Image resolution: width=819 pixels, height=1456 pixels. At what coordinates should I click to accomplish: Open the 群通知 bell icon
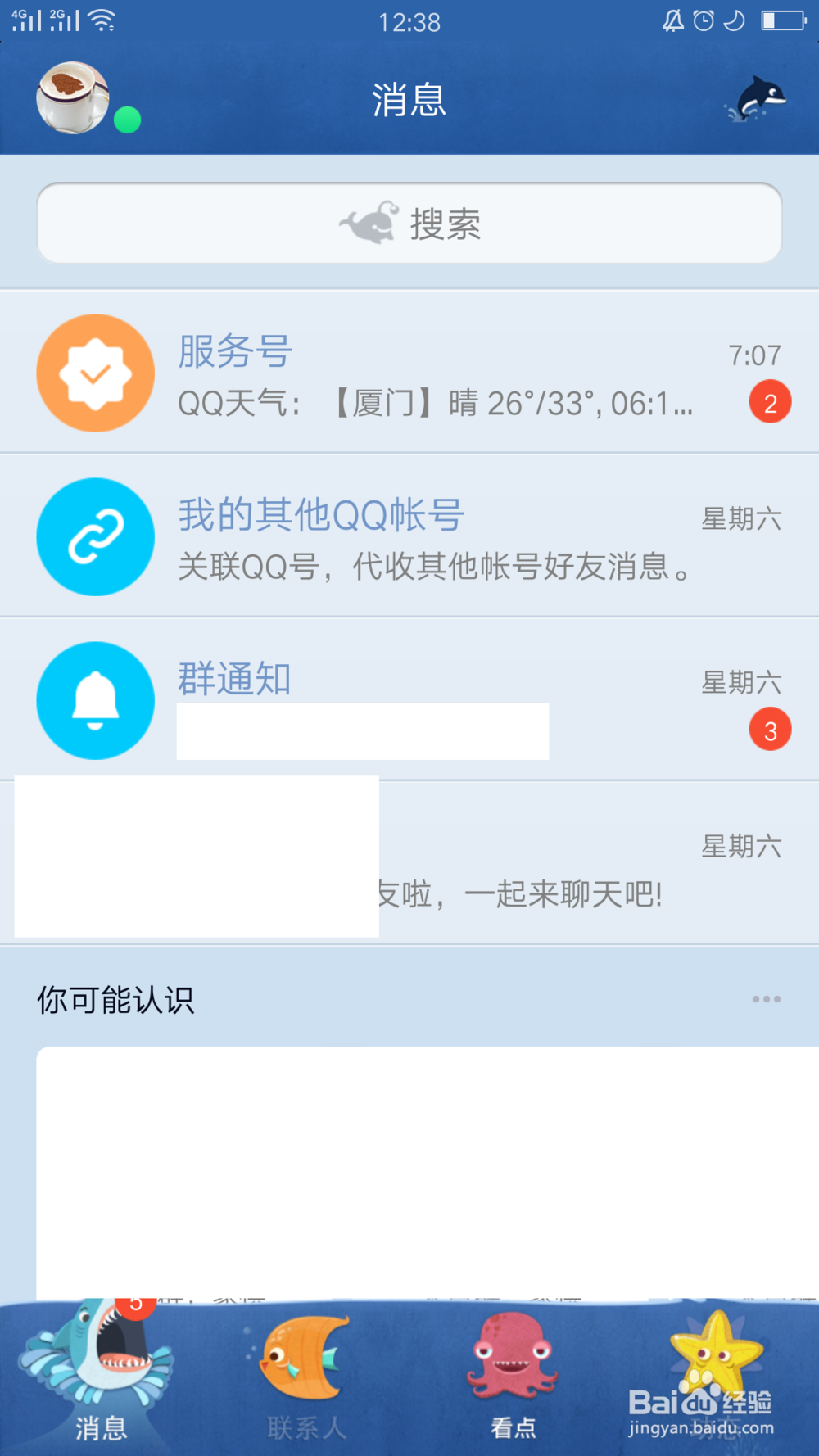click(95, 700)
